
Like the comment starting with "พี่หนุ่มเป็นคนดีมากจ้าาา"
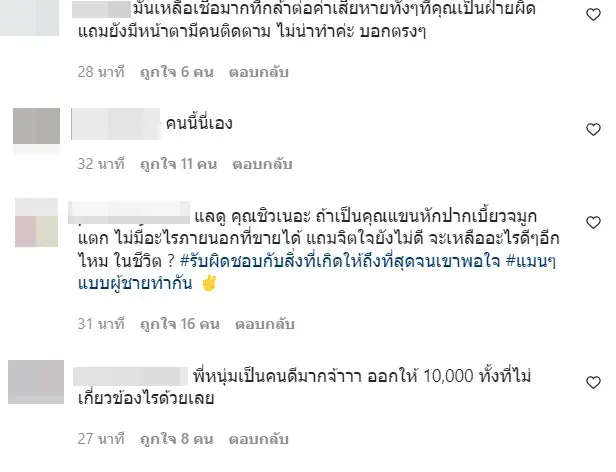pos(592,380)
